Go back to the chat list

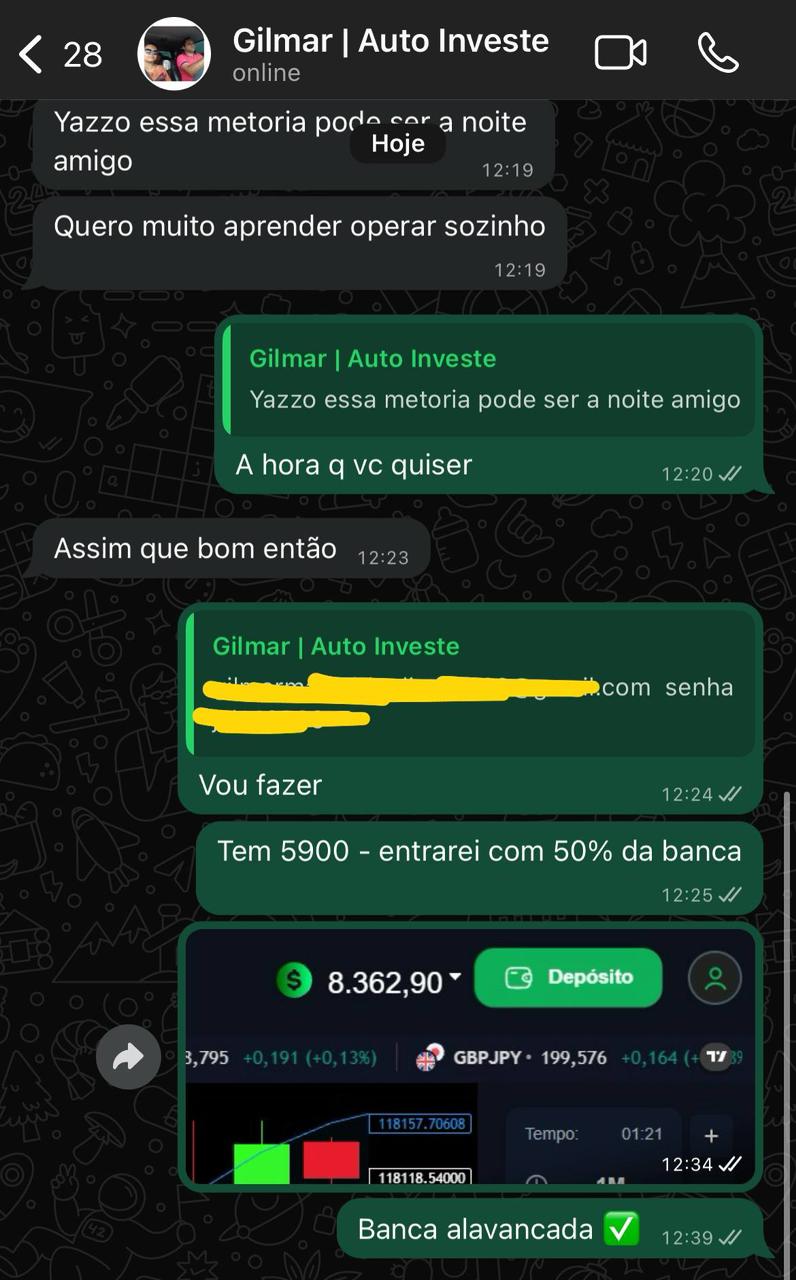[32, 54]
